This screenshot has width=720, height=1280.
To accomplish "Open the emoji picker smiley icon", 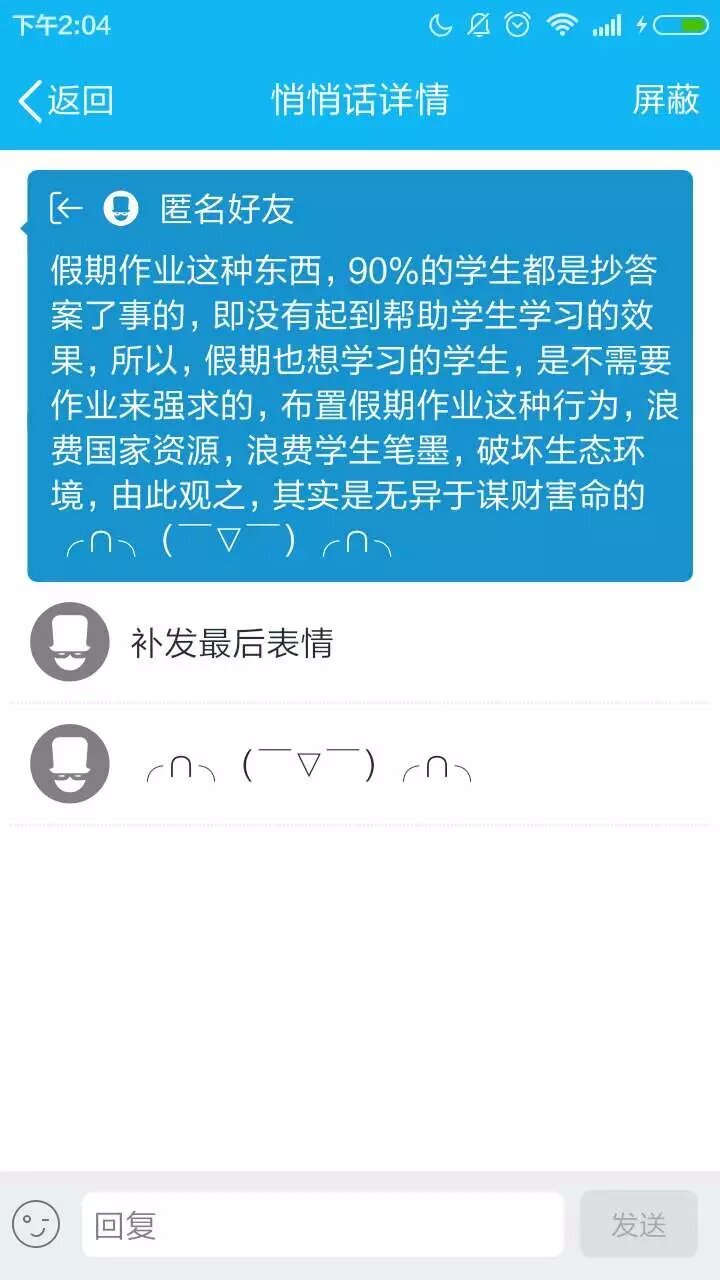I will tap(36, 1224).
